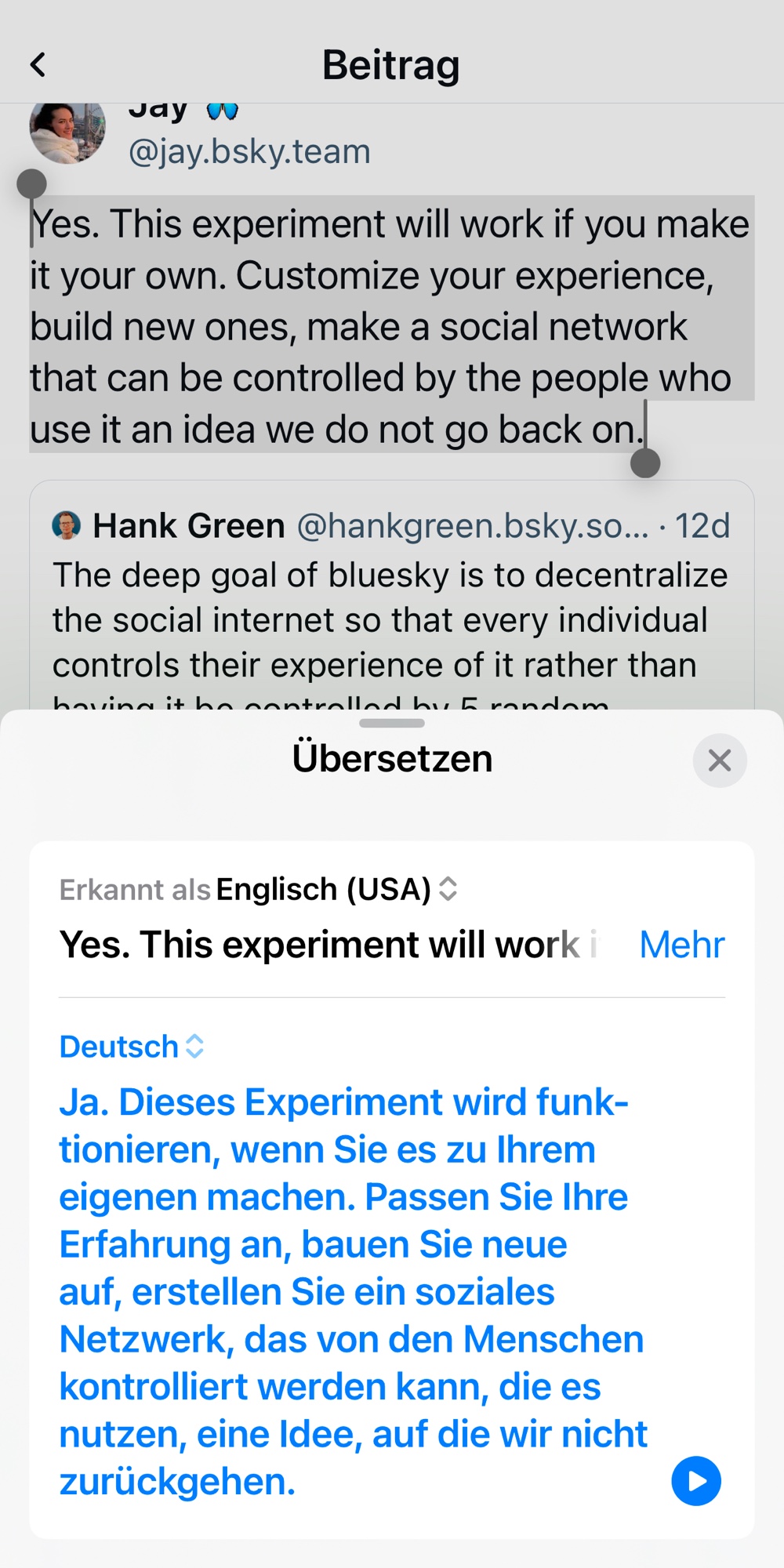Change the detected language Englisch (USA)
The width and height of the screenshot is (784, 1568).
click(336, 890)
